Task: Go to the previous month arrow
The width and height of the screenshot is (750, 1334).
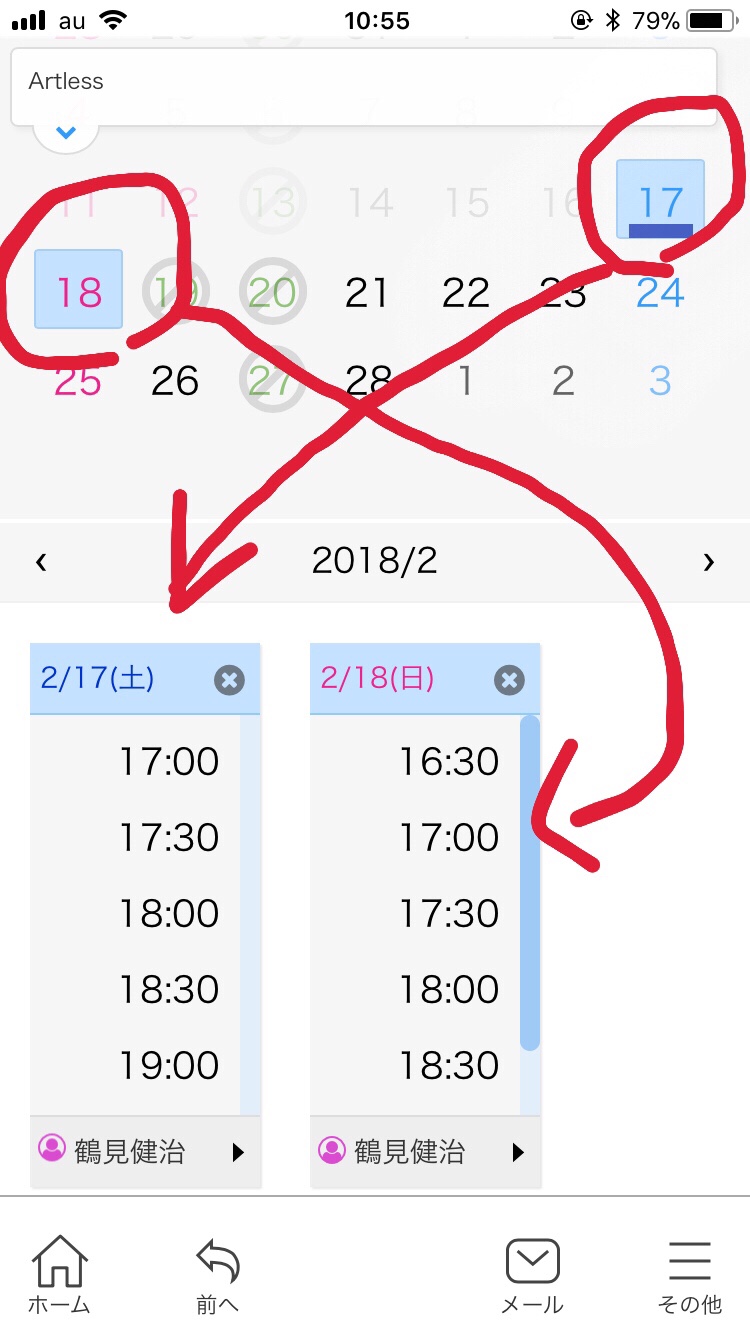Action: coord(41,561)
